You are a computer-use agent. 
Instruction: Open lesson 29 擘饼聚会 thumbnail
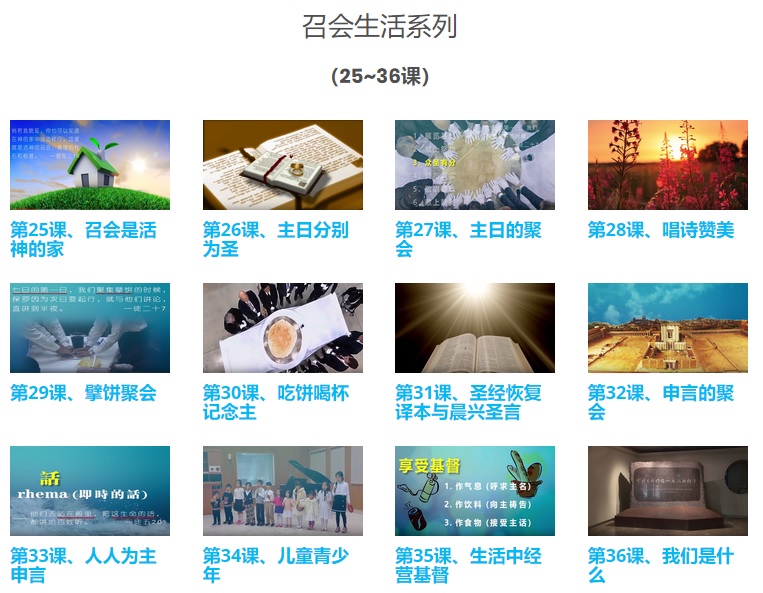tap(90, 328)
